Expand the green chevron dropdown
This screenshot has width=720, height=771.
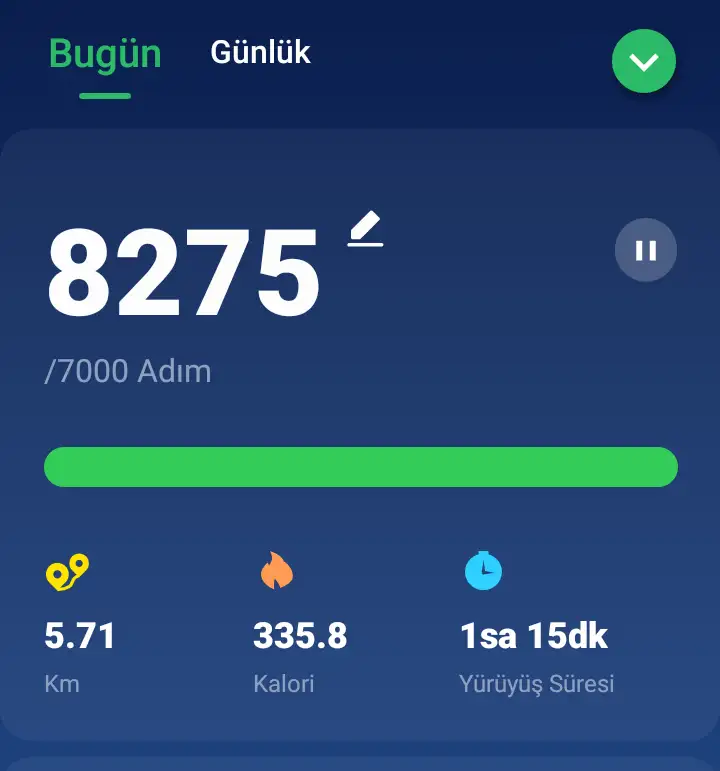(x=644, y=62)
